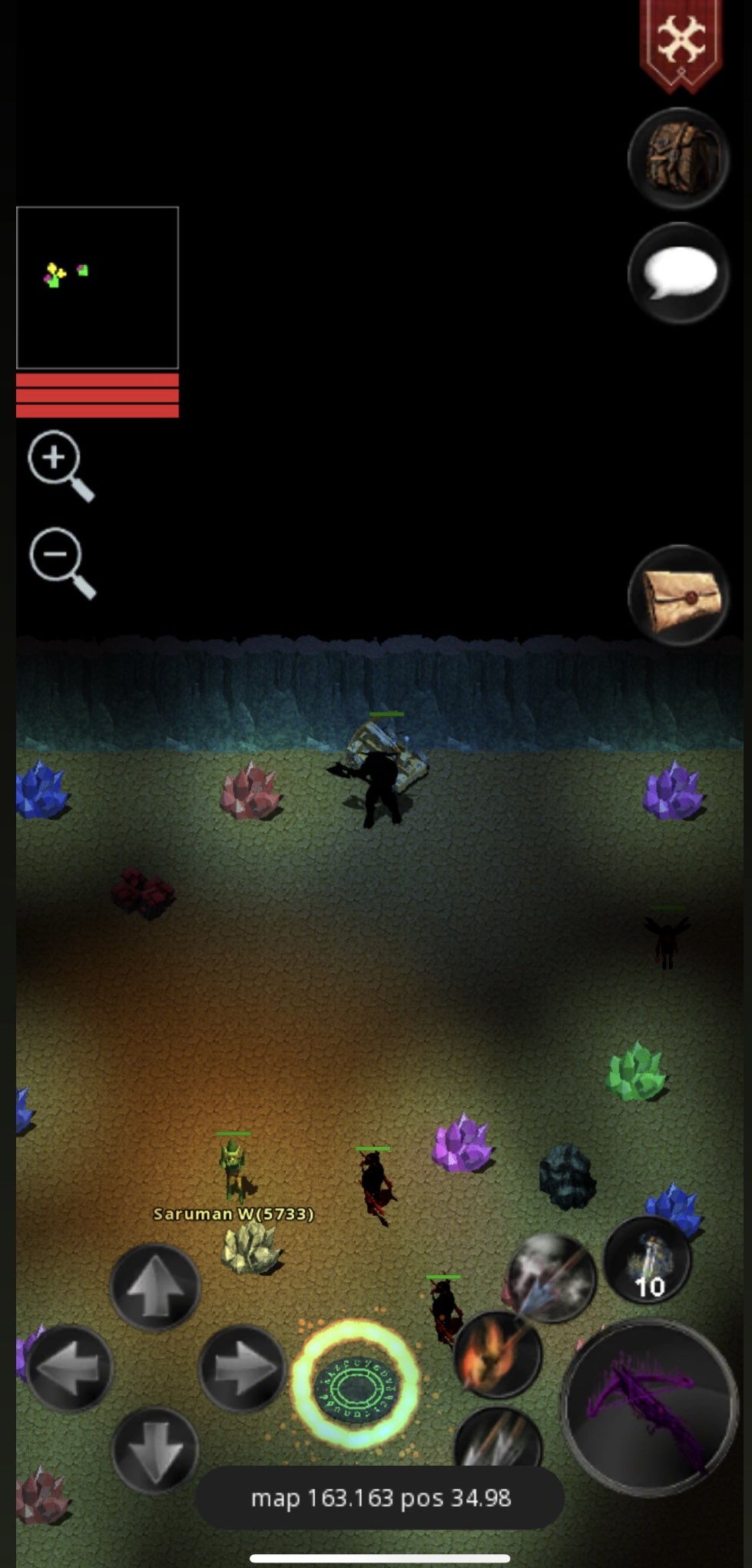The height and width of the screenshot is (1568, 752).
Task: Open the scroll letter mail icon
Action: coord(678,596)
